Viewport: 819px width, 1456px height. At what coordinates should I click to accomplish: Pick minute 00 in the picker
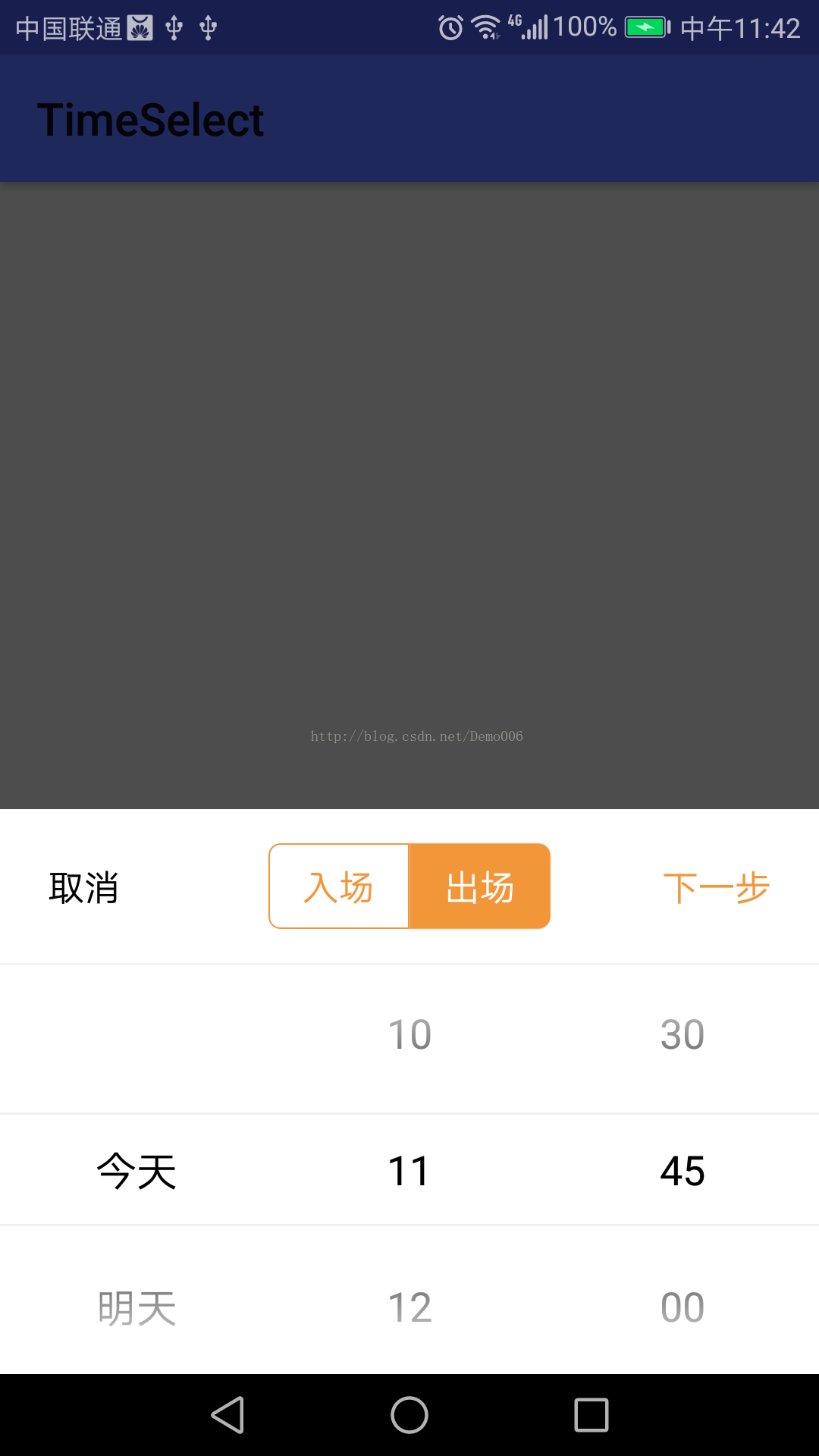tap(682, 1308)
